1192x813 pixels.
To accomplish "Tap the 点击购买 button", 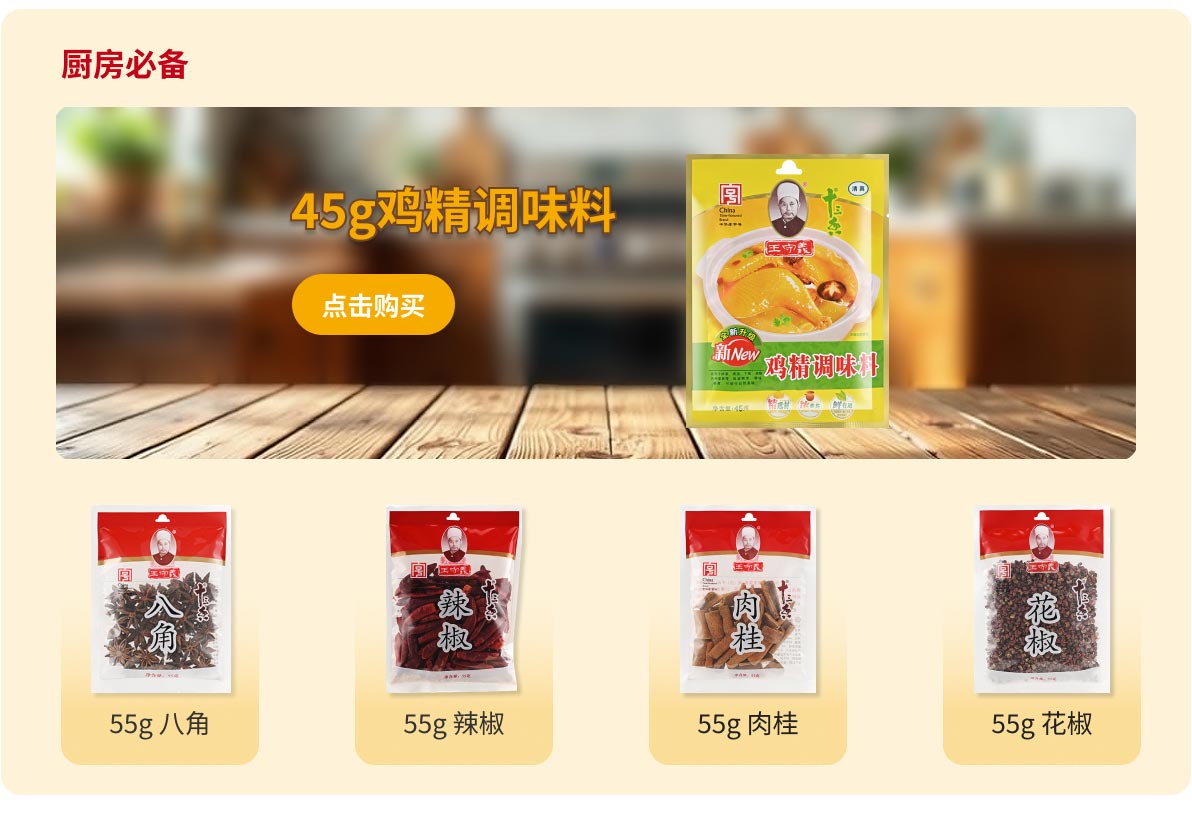I will coord(373,305).
